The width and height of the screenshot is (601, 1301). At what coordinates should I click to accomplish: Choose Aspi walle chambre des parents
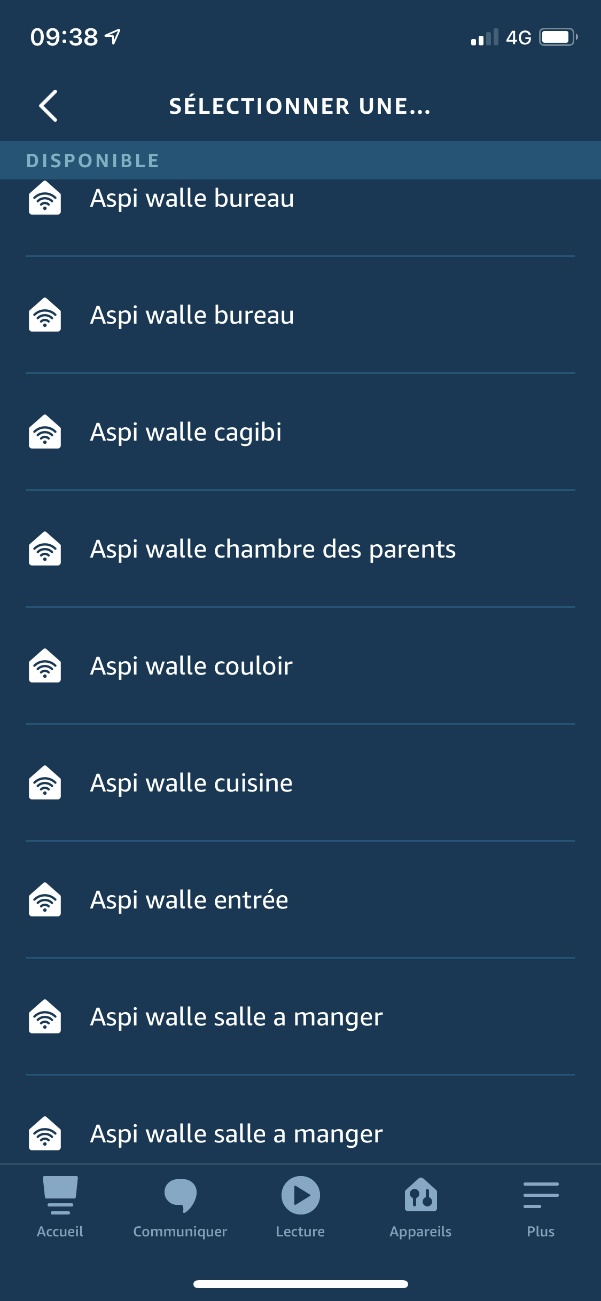click(x=300, y=549)
